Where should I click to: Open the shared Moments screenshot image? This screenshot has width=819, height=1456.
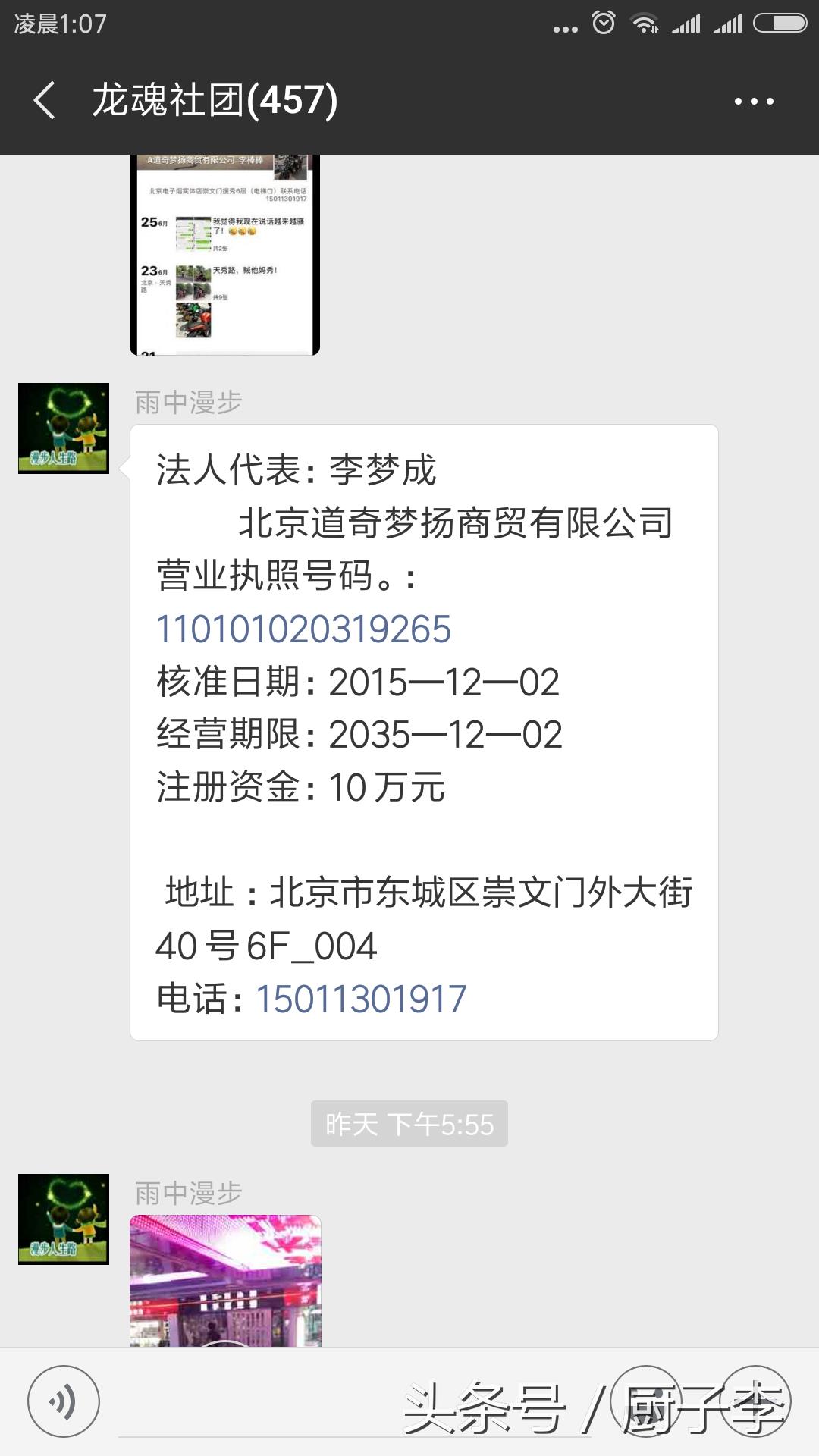pos(224,254)
